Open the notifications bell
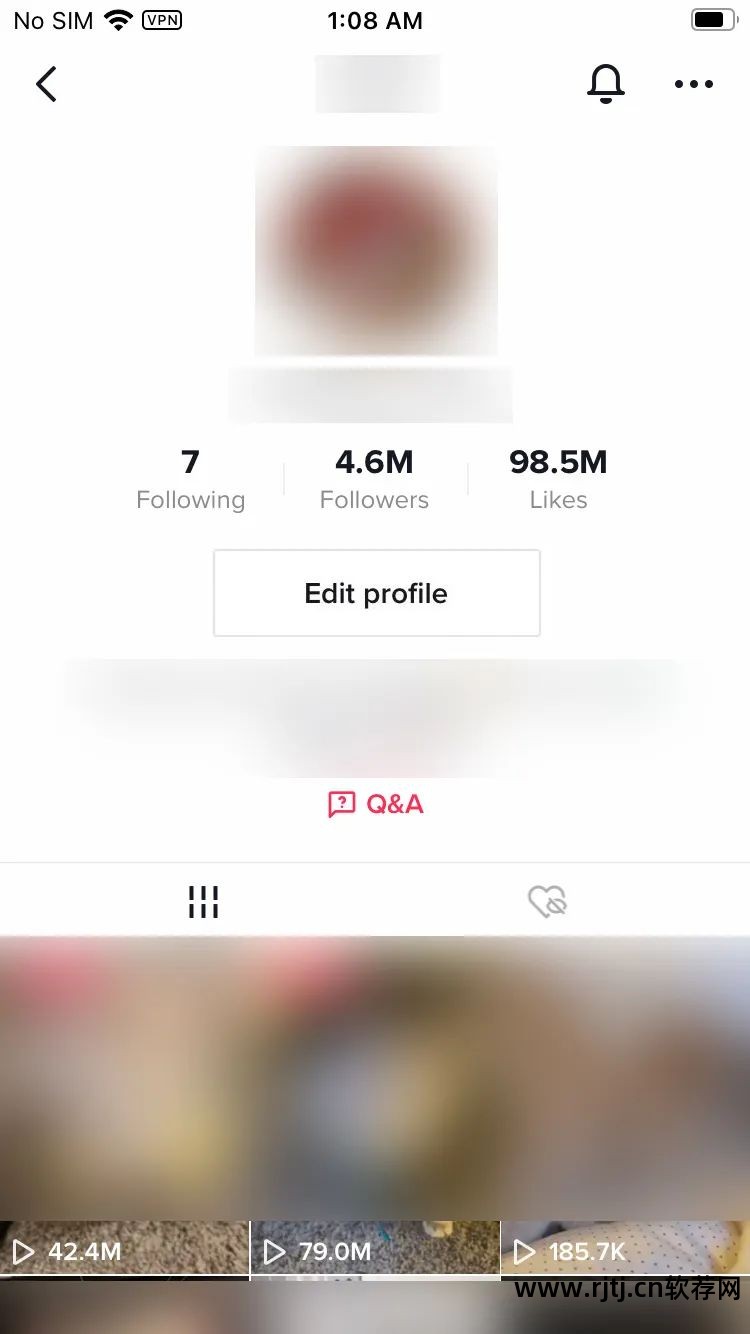This screenshot has height=1334, width=750. 605,84
